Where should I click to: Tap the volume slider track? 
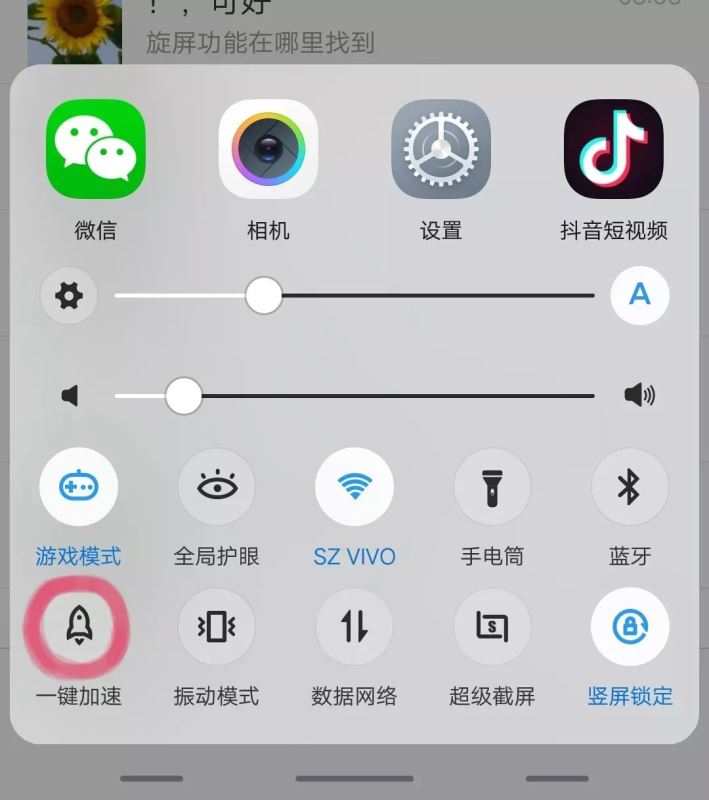[400, 396]
